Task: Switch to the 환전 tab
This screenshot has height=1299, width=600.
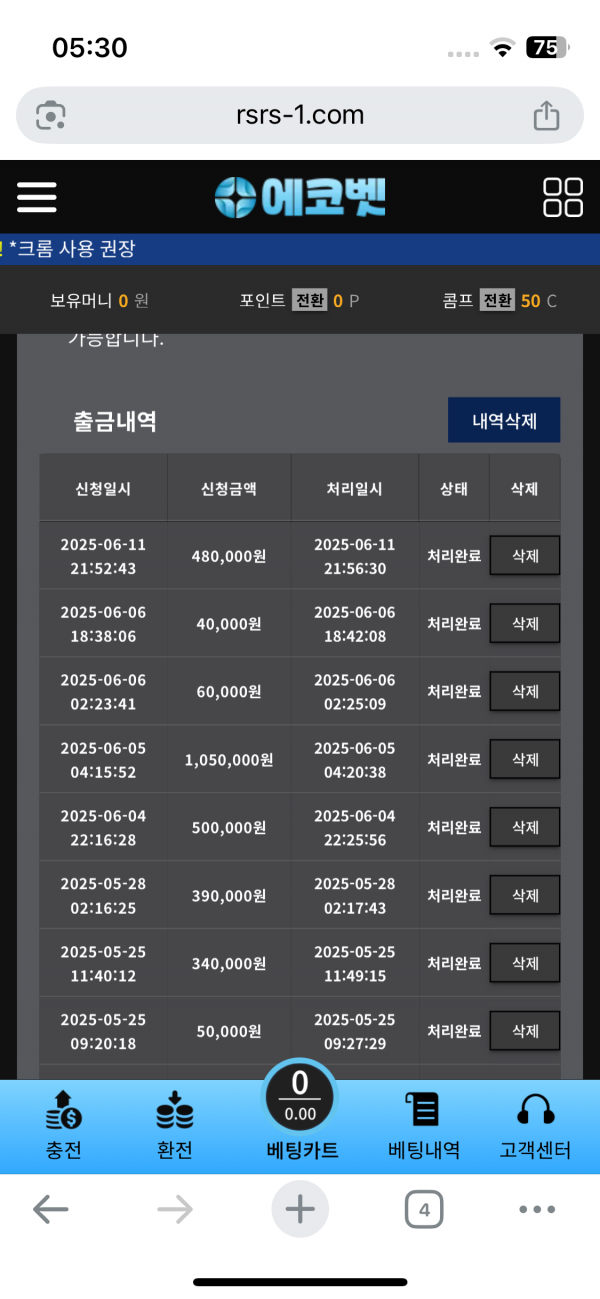Action: (175, 1125)
